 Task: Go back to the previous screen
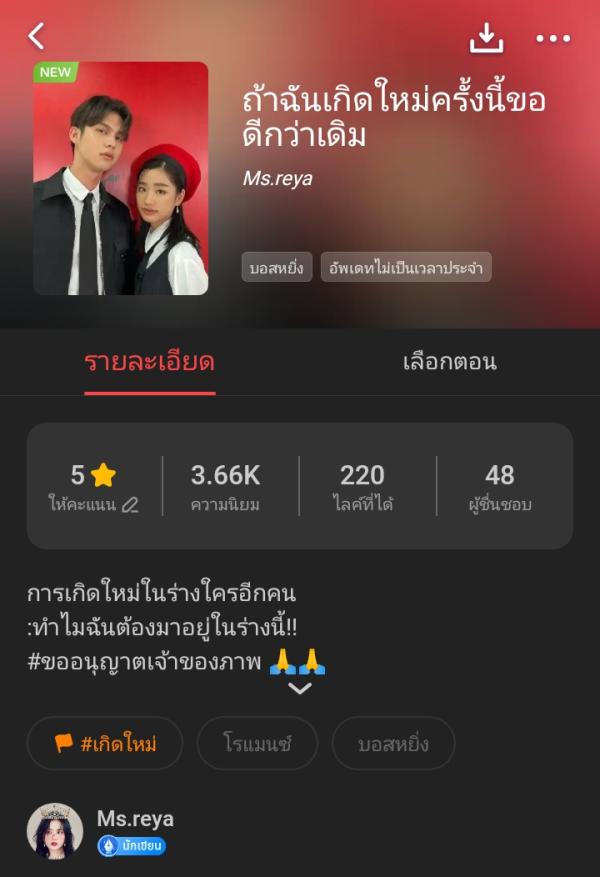(x=37, y=37)
